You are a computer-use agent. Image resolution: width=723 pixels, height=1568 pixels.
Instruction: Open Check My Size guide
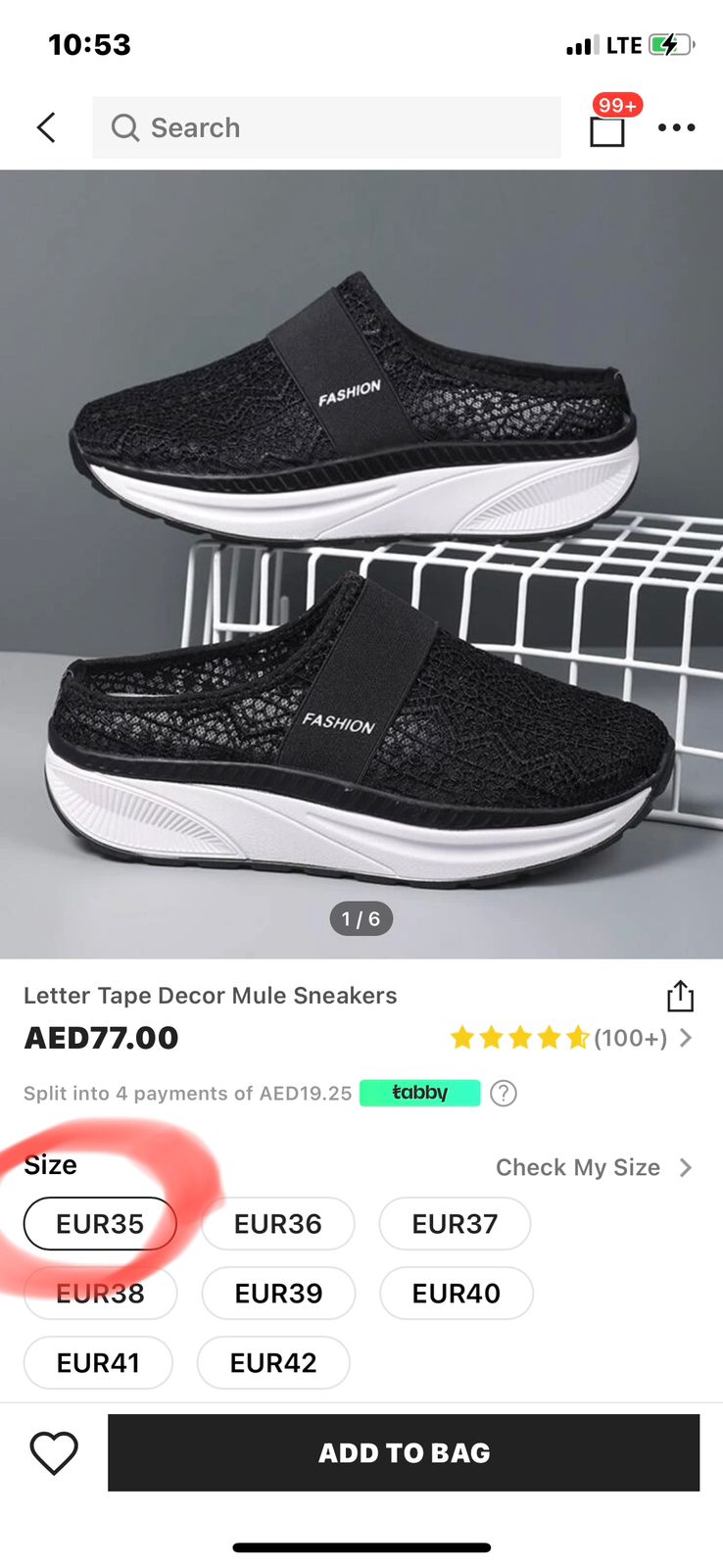coord(593,1167)
